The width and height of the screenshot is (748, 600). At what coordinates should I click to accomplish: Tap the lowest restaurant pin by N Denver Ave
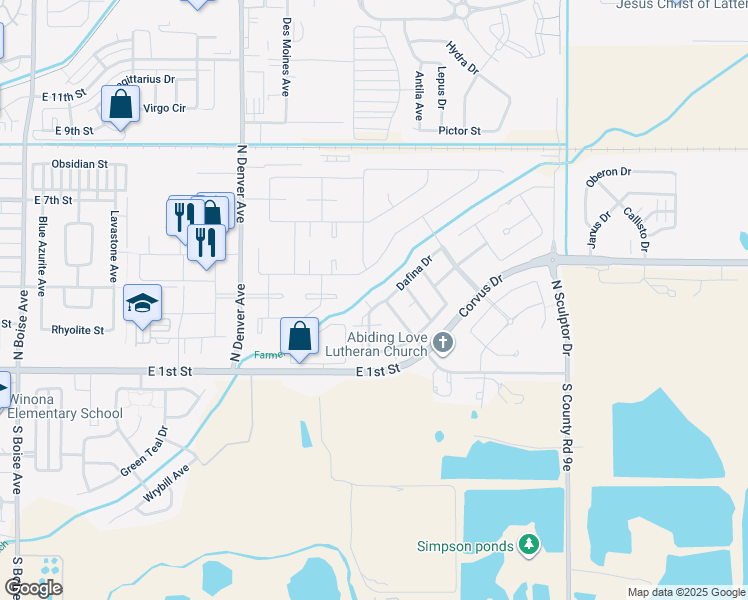207,245
